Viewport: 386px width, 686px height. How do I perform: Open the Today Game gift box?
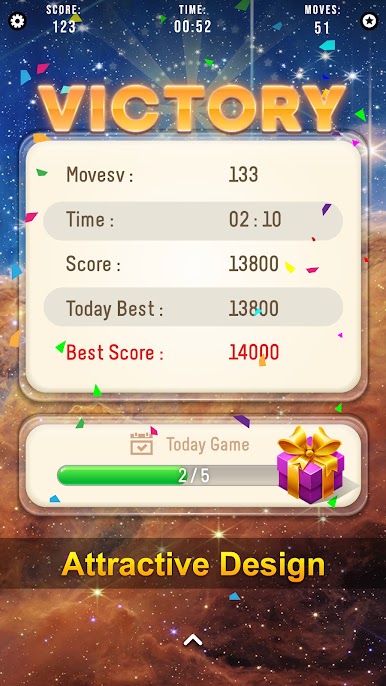pyautogui.click(x=311, y=464)
